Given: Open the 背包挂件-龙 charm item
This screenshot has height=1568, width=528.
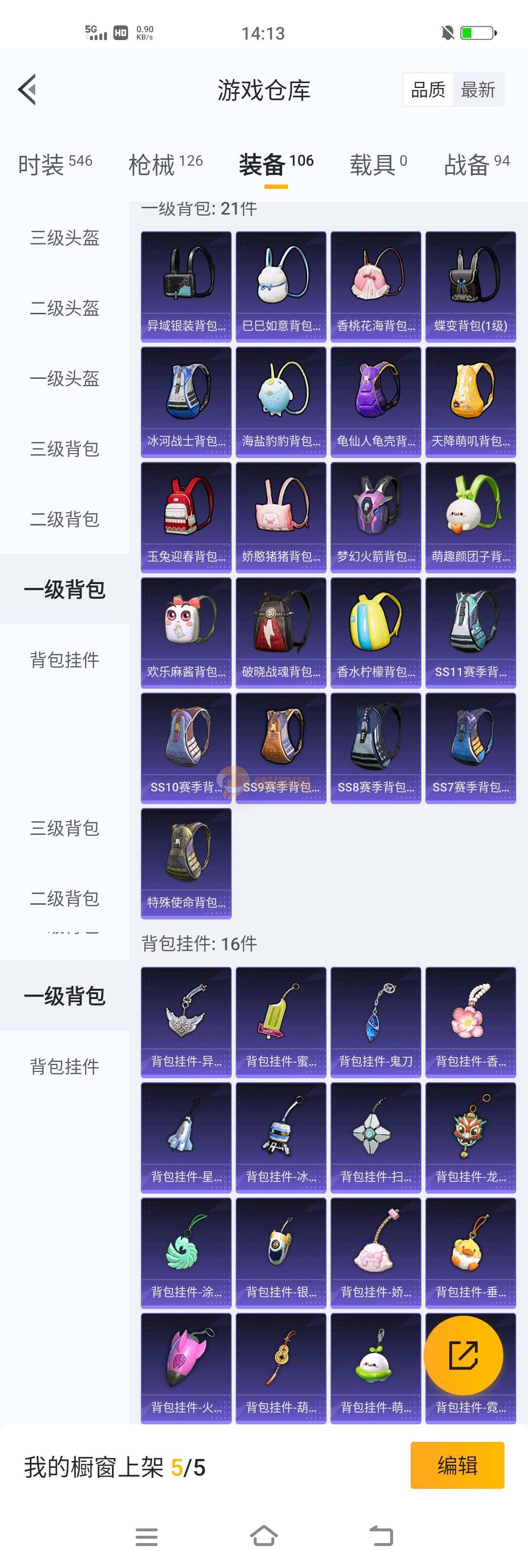Looking at the screenshot, I should pos(470,1137).
